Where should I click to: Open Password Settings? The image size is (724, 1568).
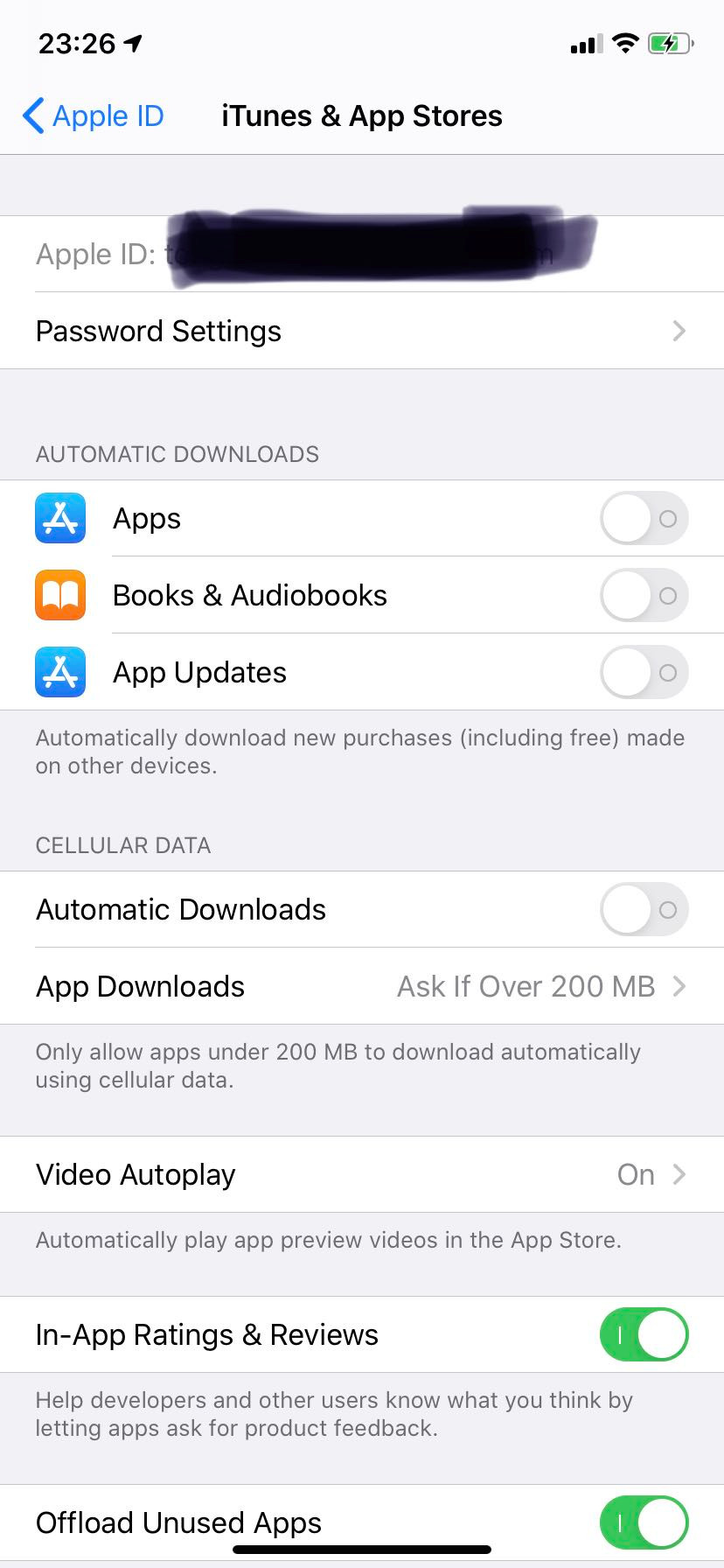point(361,331)
